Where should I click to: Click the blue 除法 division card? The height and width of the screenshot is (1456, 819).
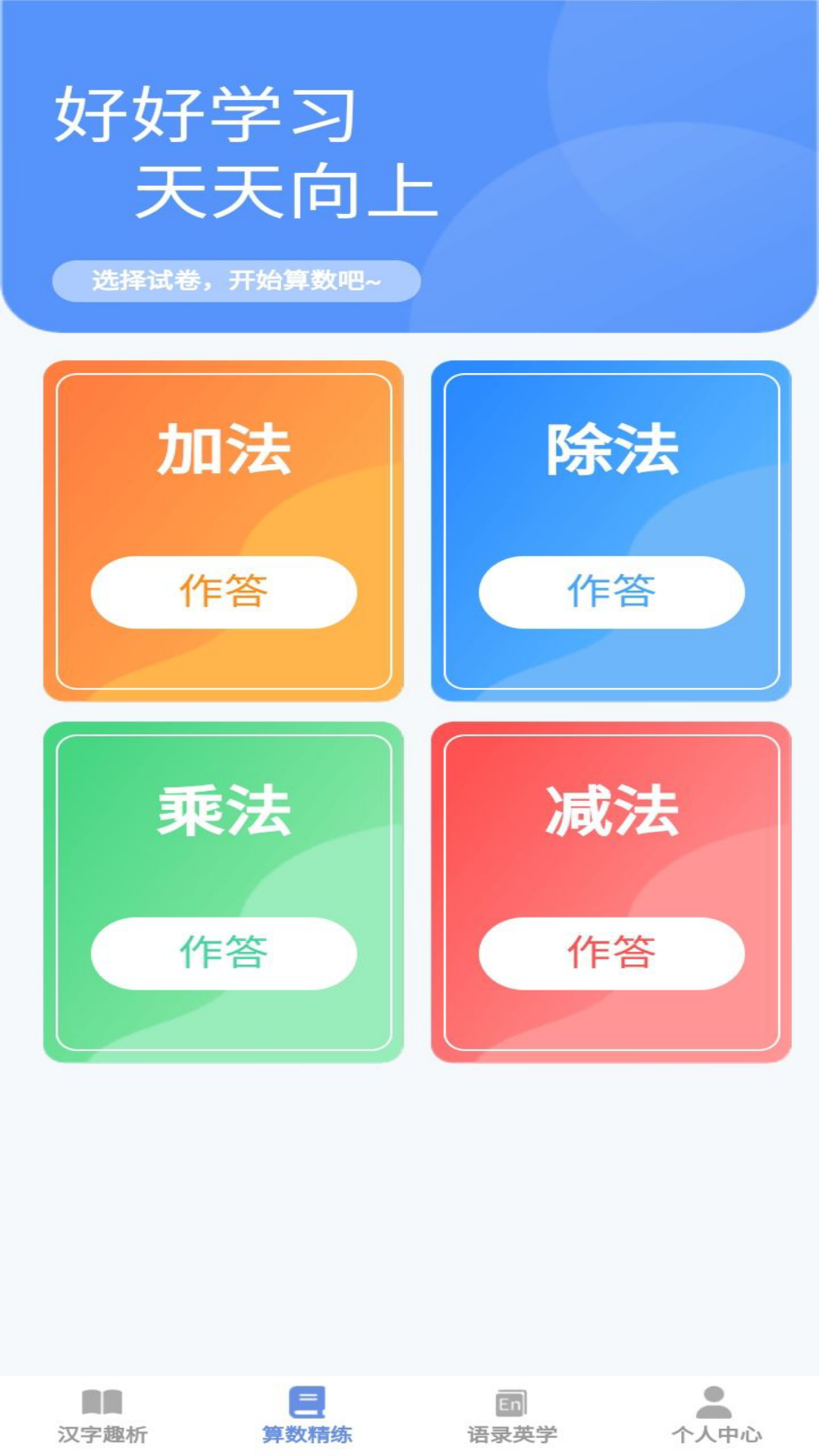[611, 527]
